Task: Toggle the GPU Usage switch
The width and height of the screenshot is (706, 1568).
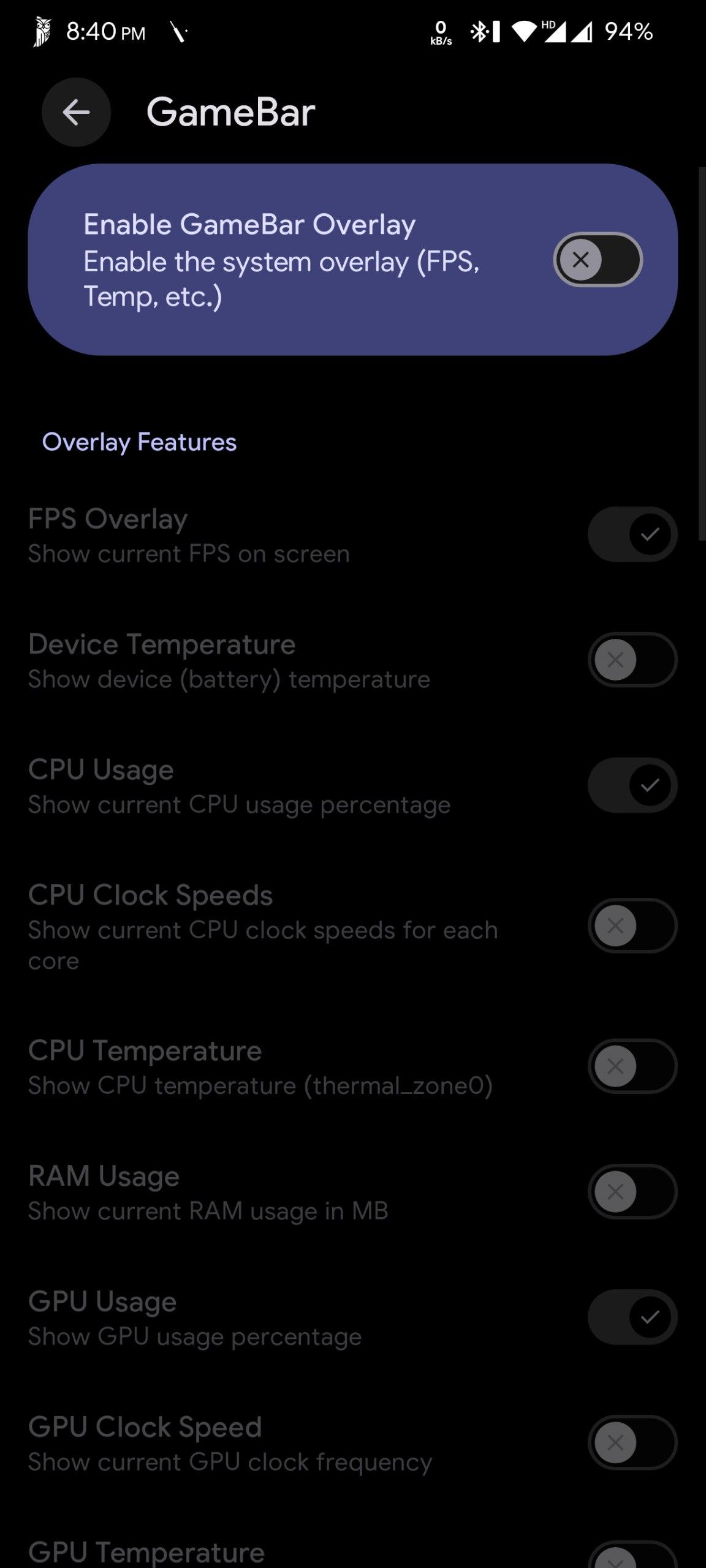Action: [632, 1317]
